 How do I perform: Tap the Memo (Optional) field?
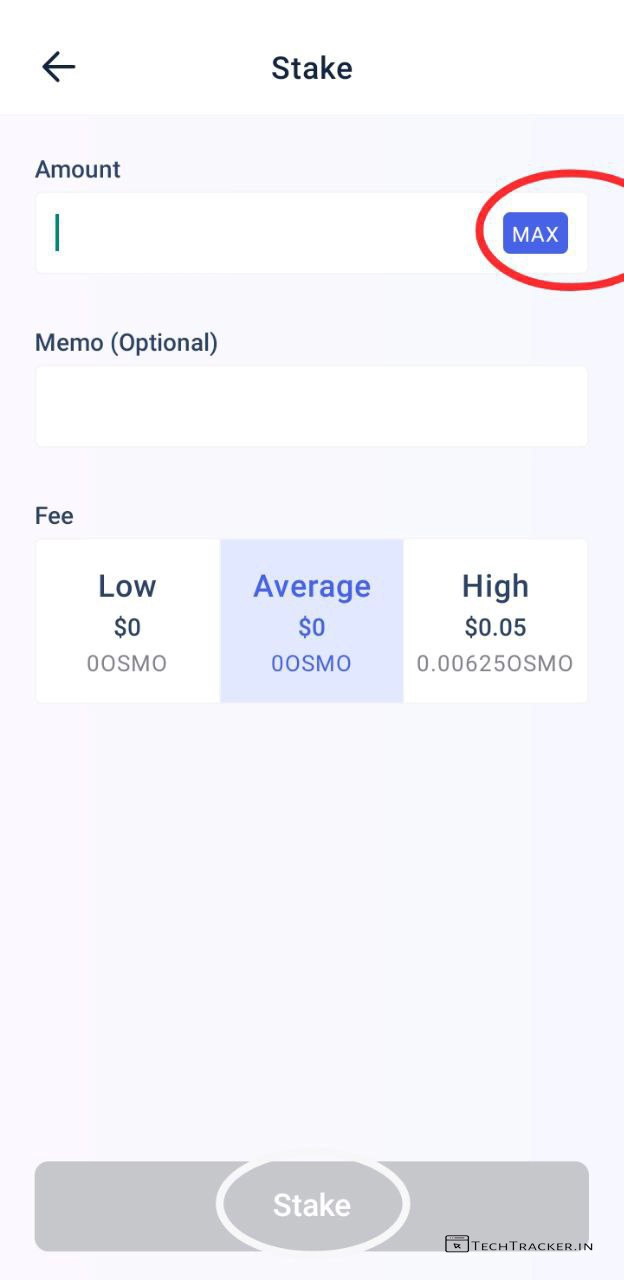311,406
